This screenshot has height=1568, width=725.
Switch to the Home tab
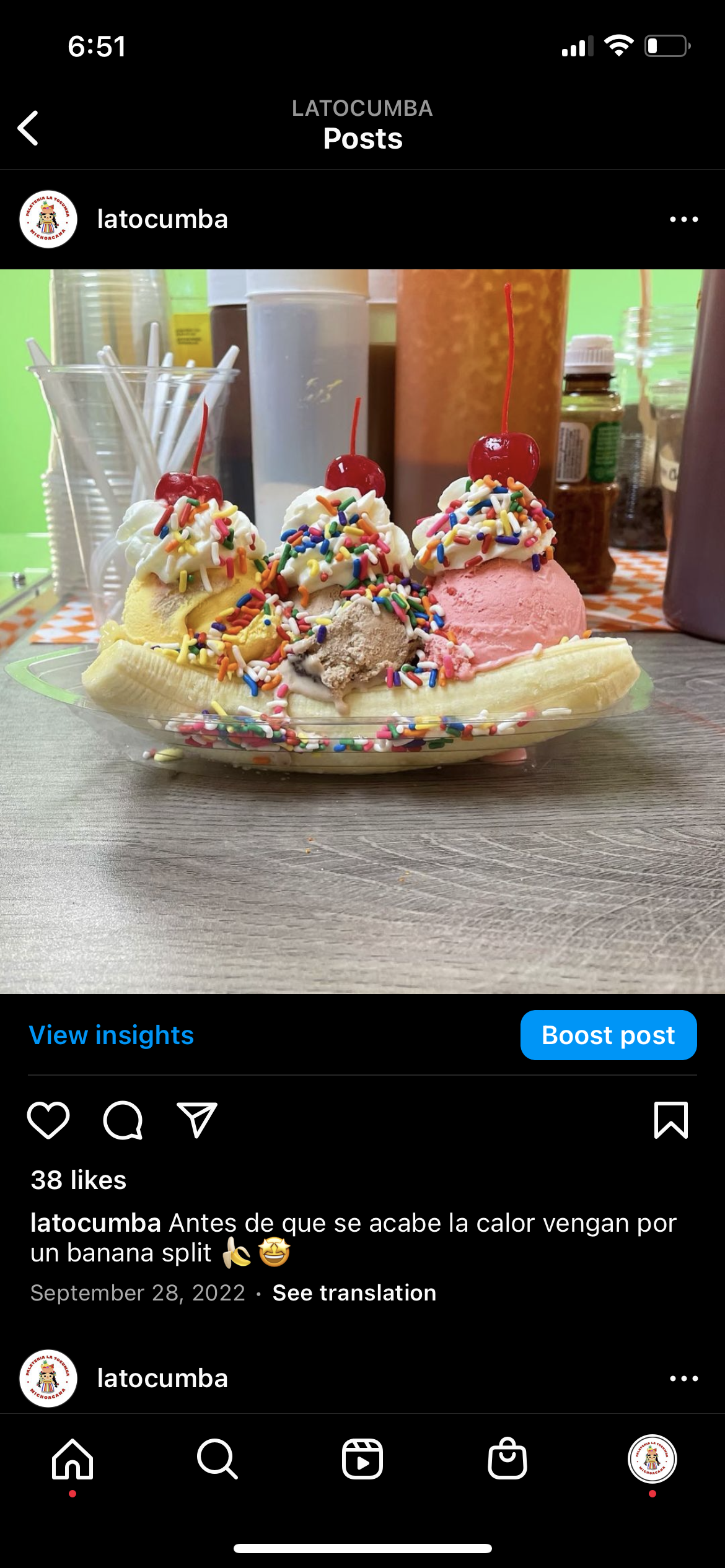pos(72,1459)
